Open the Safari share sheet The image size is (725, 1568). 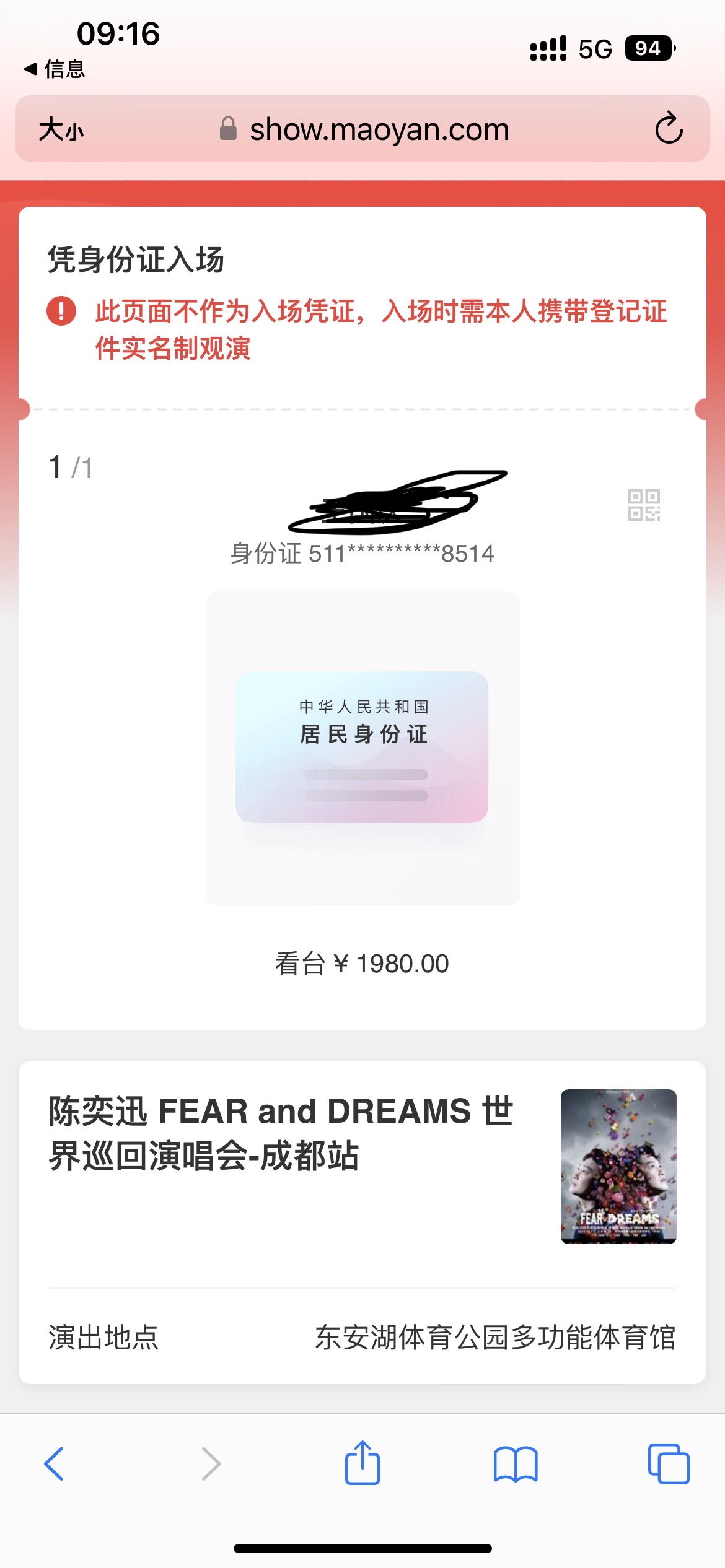point(362,1463)
